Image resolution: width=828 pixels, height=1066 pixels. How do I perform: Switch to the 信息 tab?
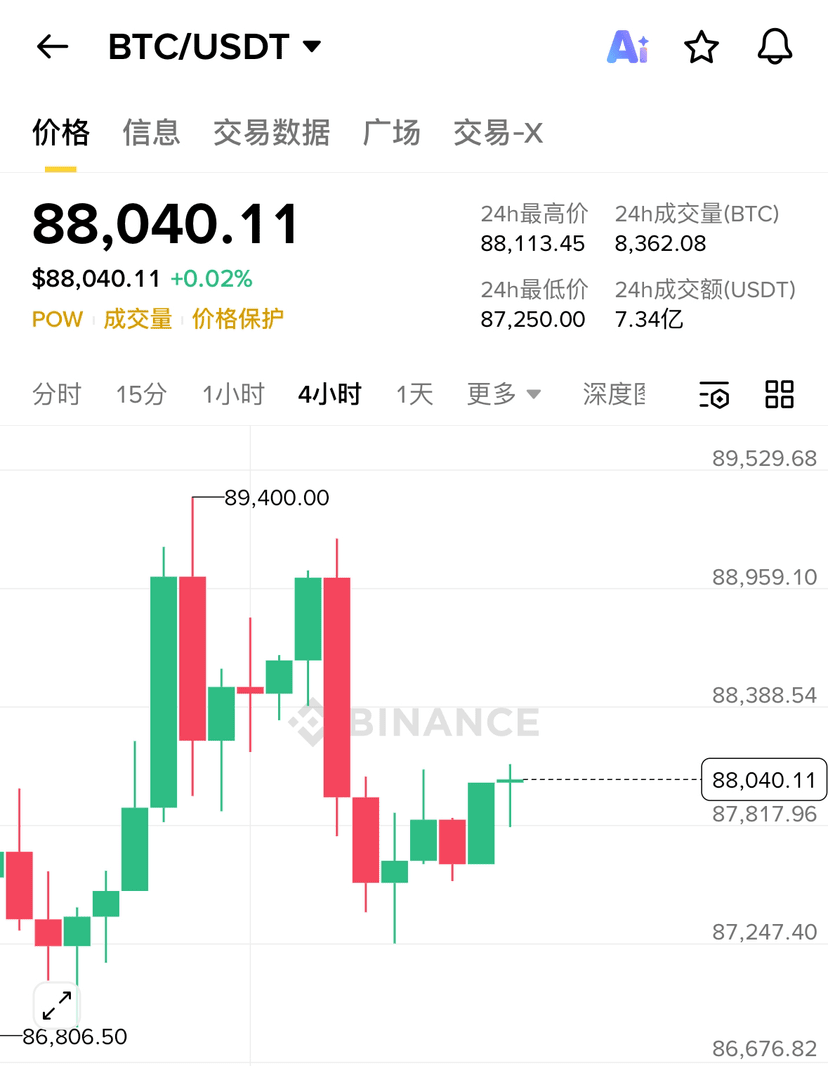click(x=150, y=133)
